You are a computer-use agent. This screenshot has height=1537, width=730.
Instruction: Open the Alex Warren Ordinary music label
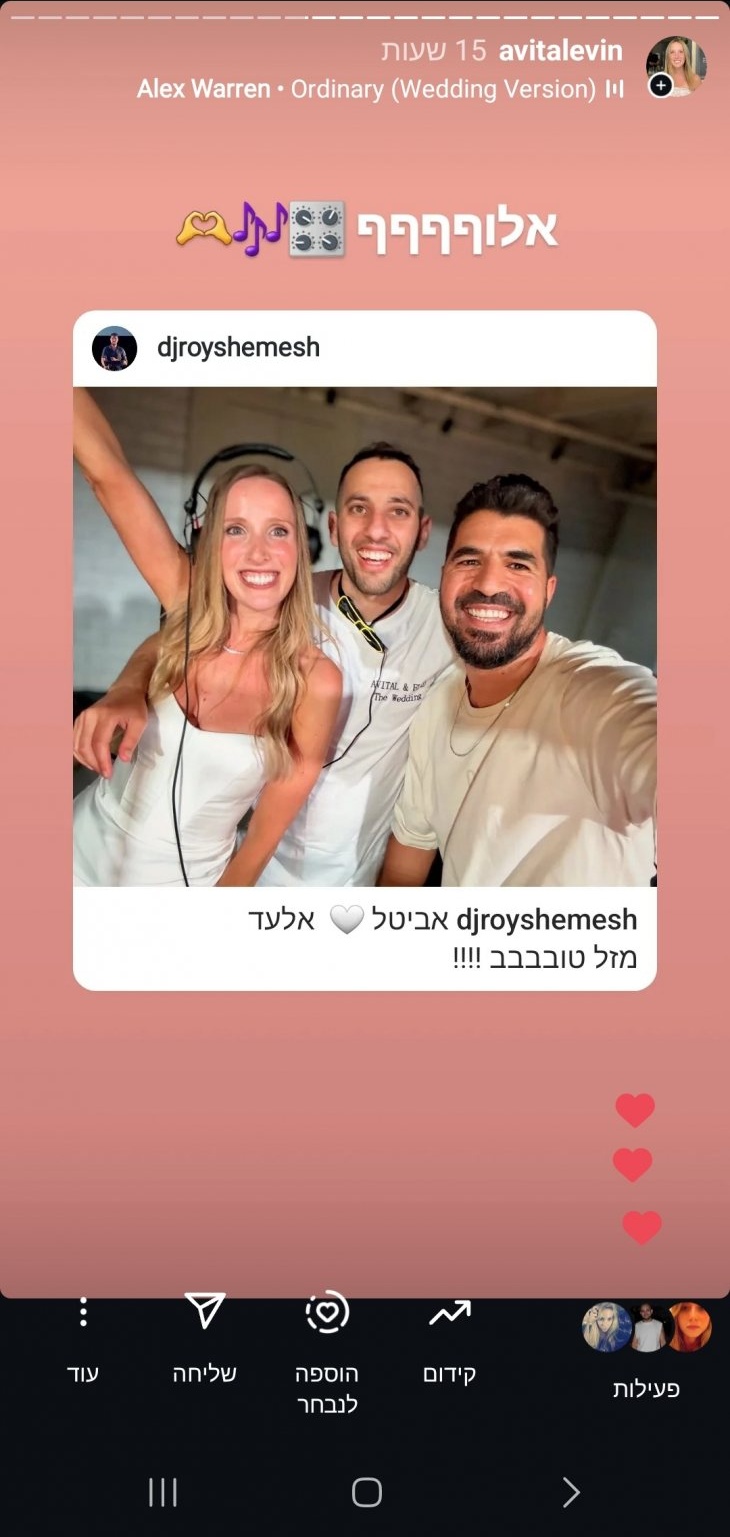380,89
